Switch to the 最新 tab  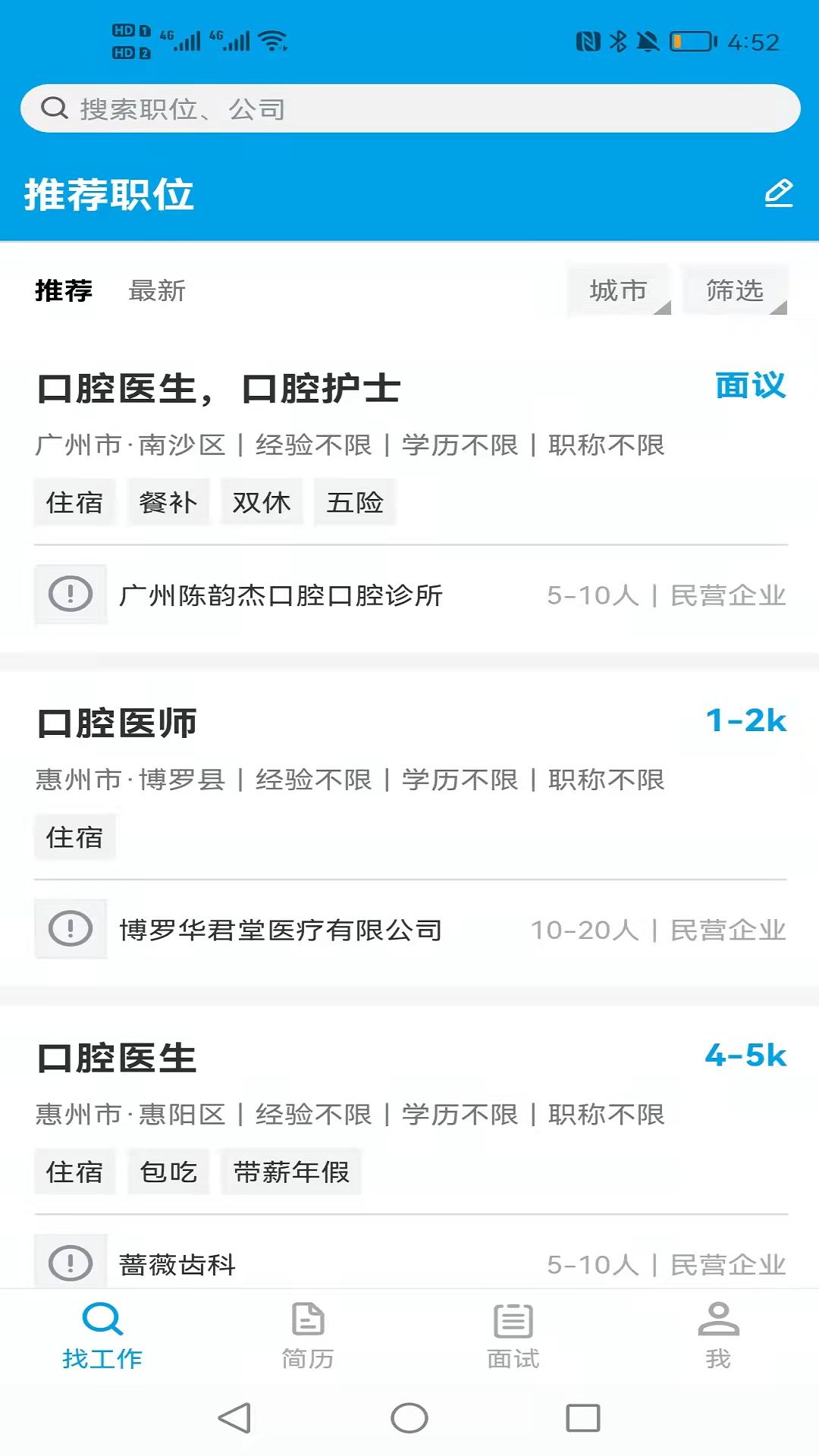[x=155, y=291]
